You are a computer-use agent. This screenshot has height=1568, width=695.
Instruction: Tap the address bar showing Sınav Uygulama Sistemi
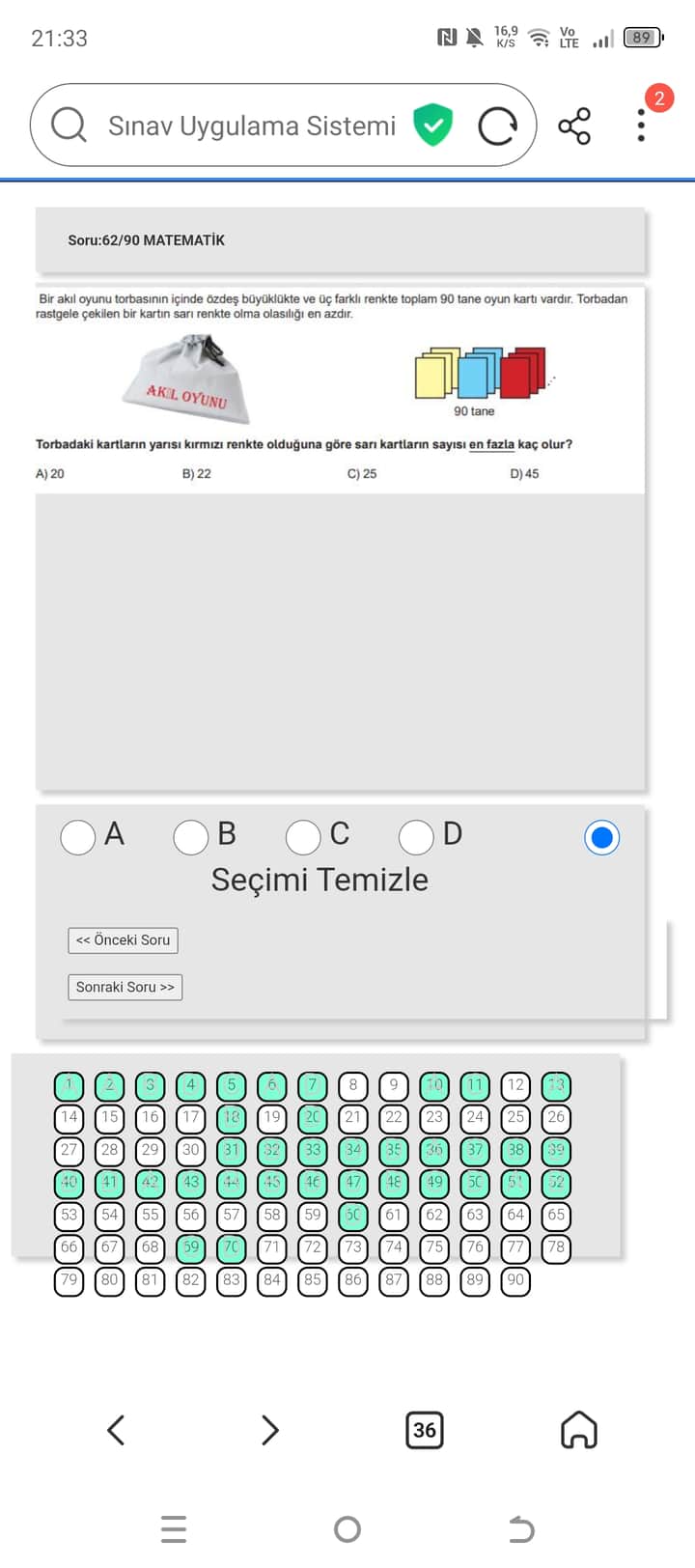(251, 126)
